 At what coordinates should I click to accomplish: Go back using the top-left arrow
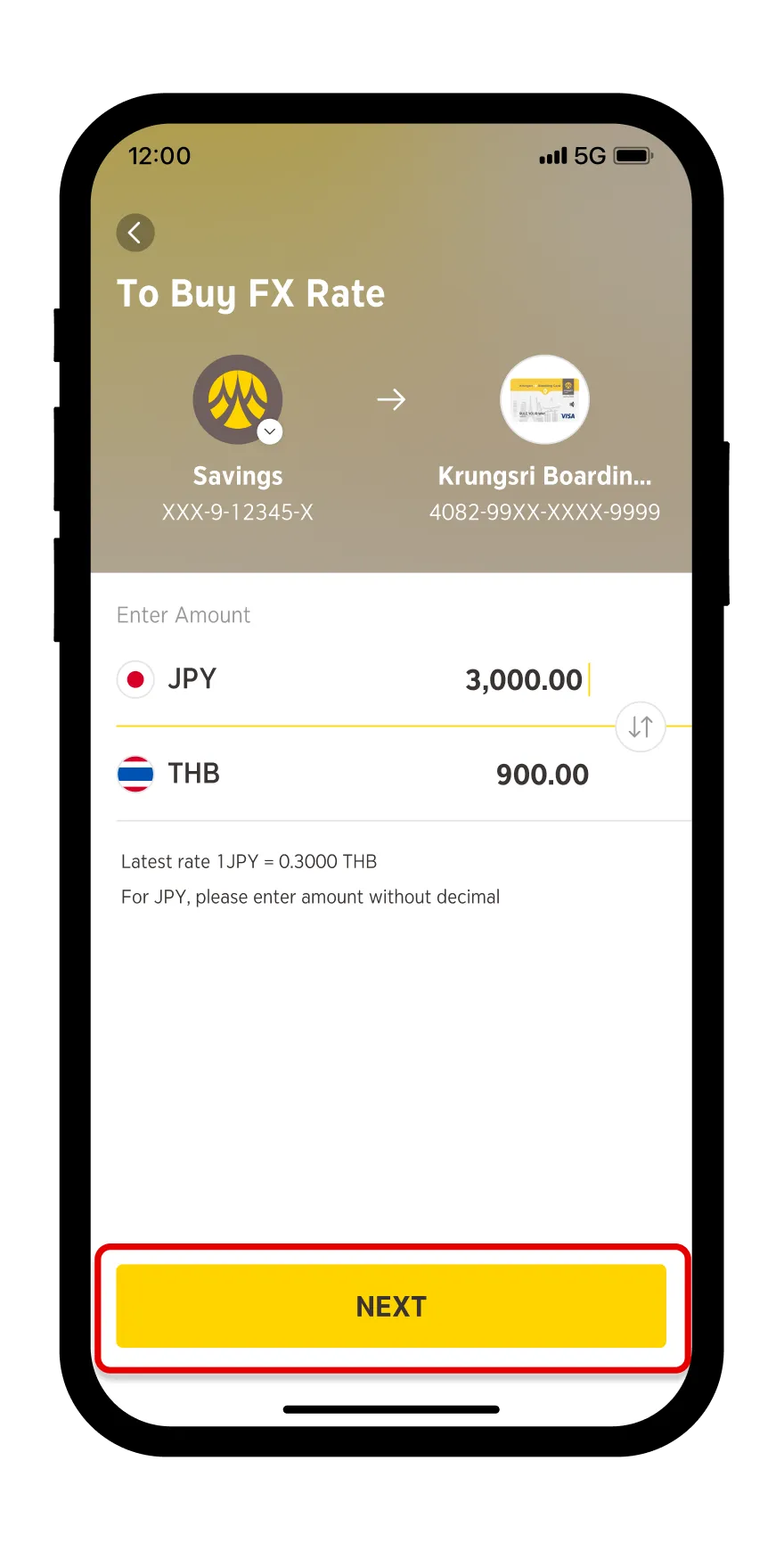[135, 234]
